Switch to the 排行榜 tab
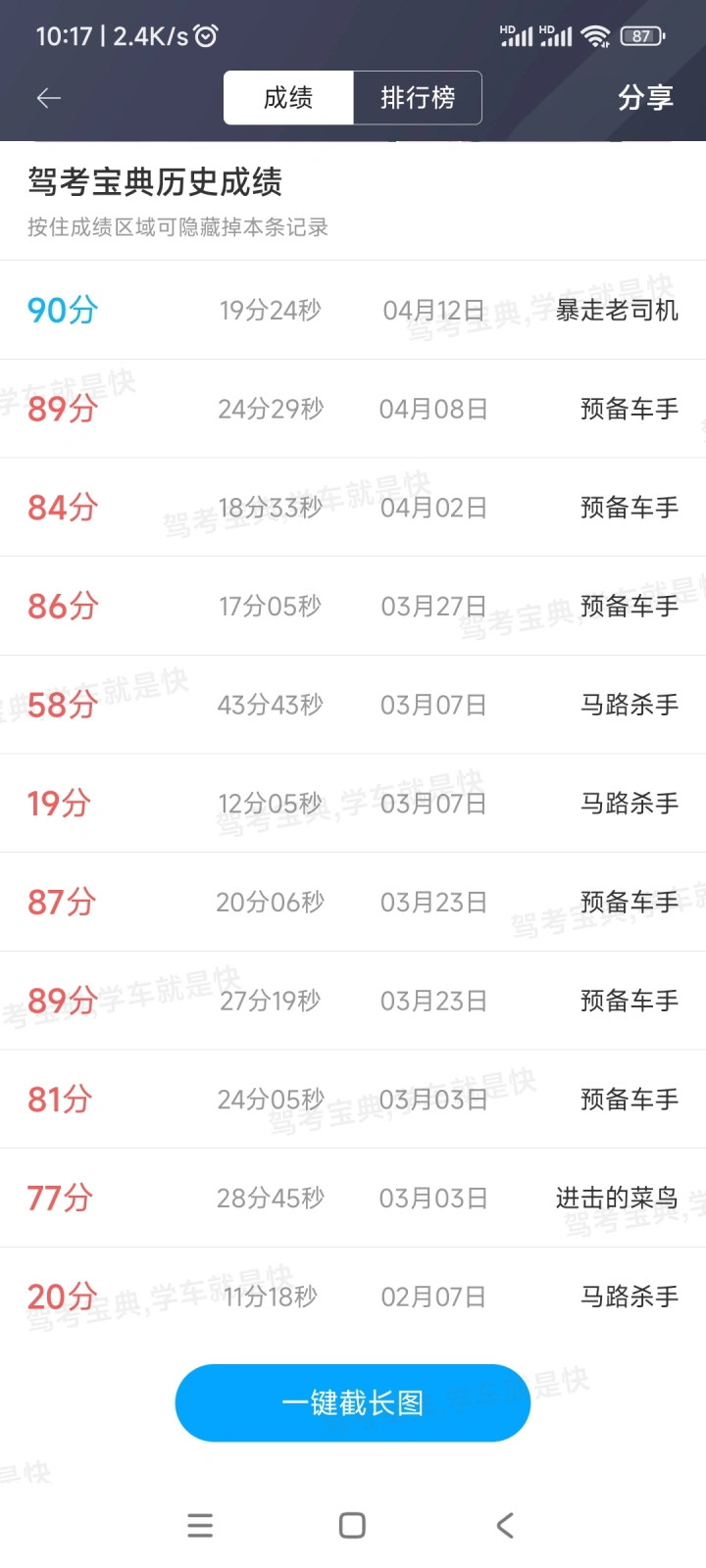706x1568 pixels. tap(418, 98)
